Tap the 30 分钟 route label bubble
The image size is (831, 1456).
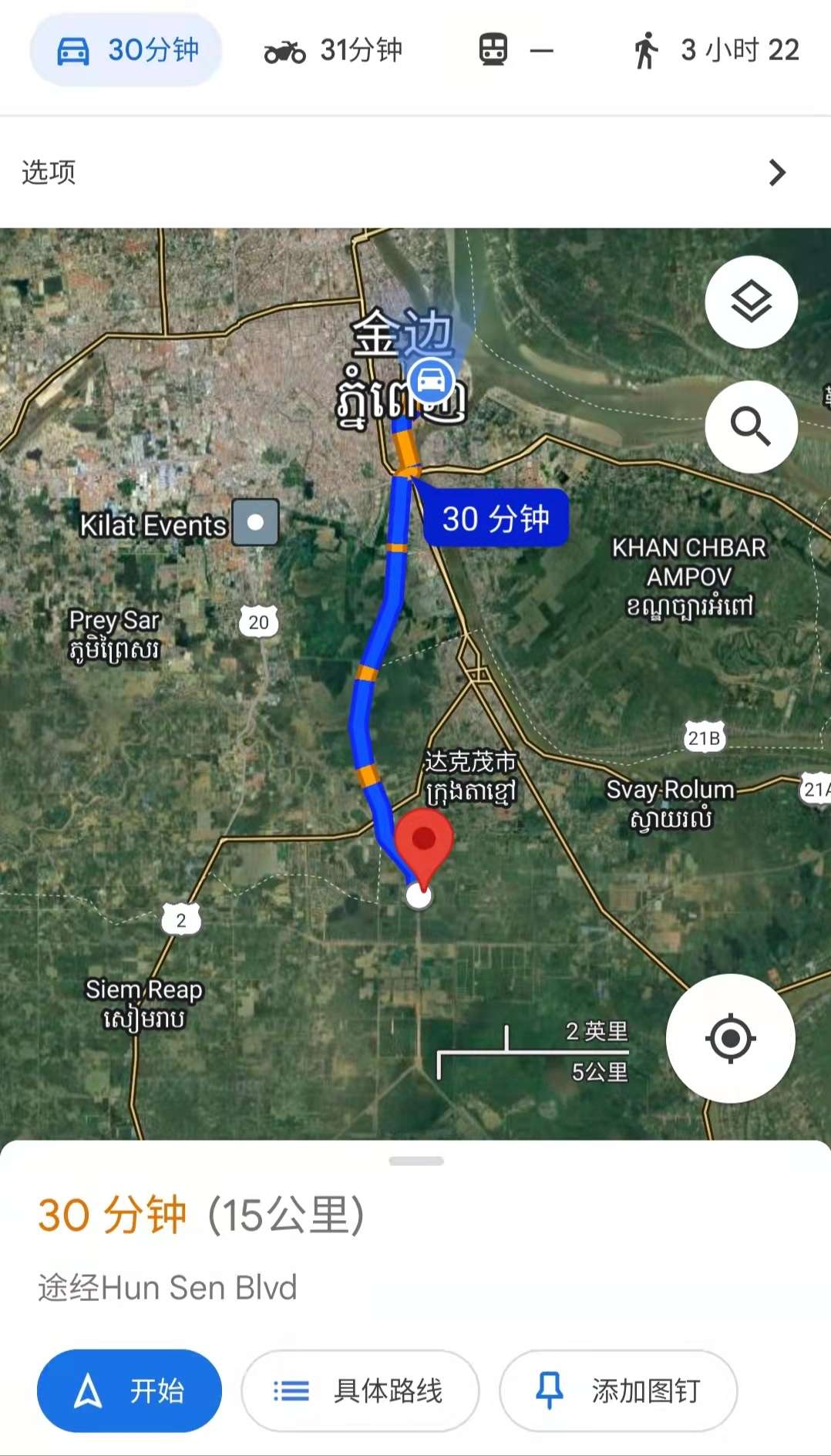(496, 518)
